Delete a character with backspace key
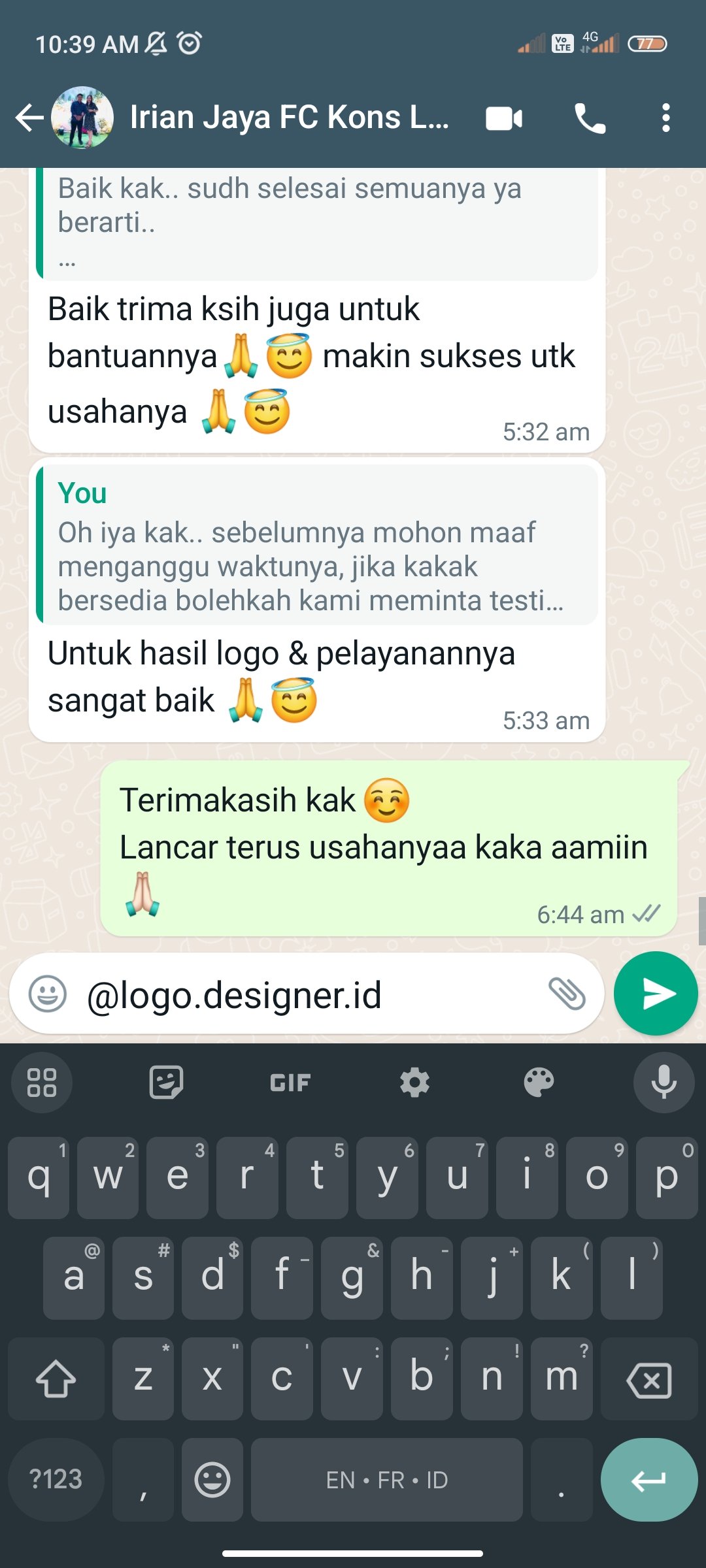The width and height of the screenshot is (706, 1568). [x=648, y=1379]
